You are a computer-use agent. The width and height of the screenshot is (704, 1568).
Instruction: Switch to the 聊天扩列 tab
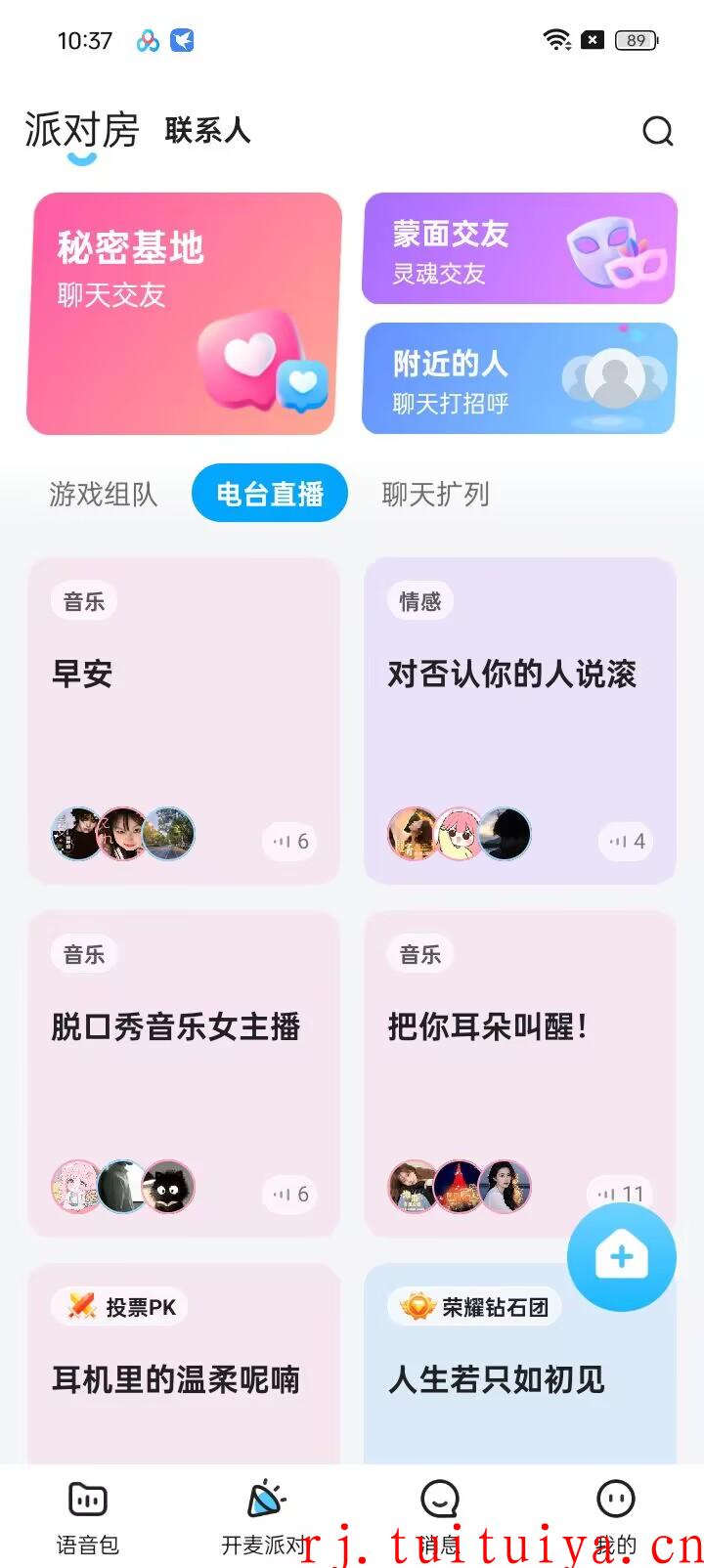436,494
